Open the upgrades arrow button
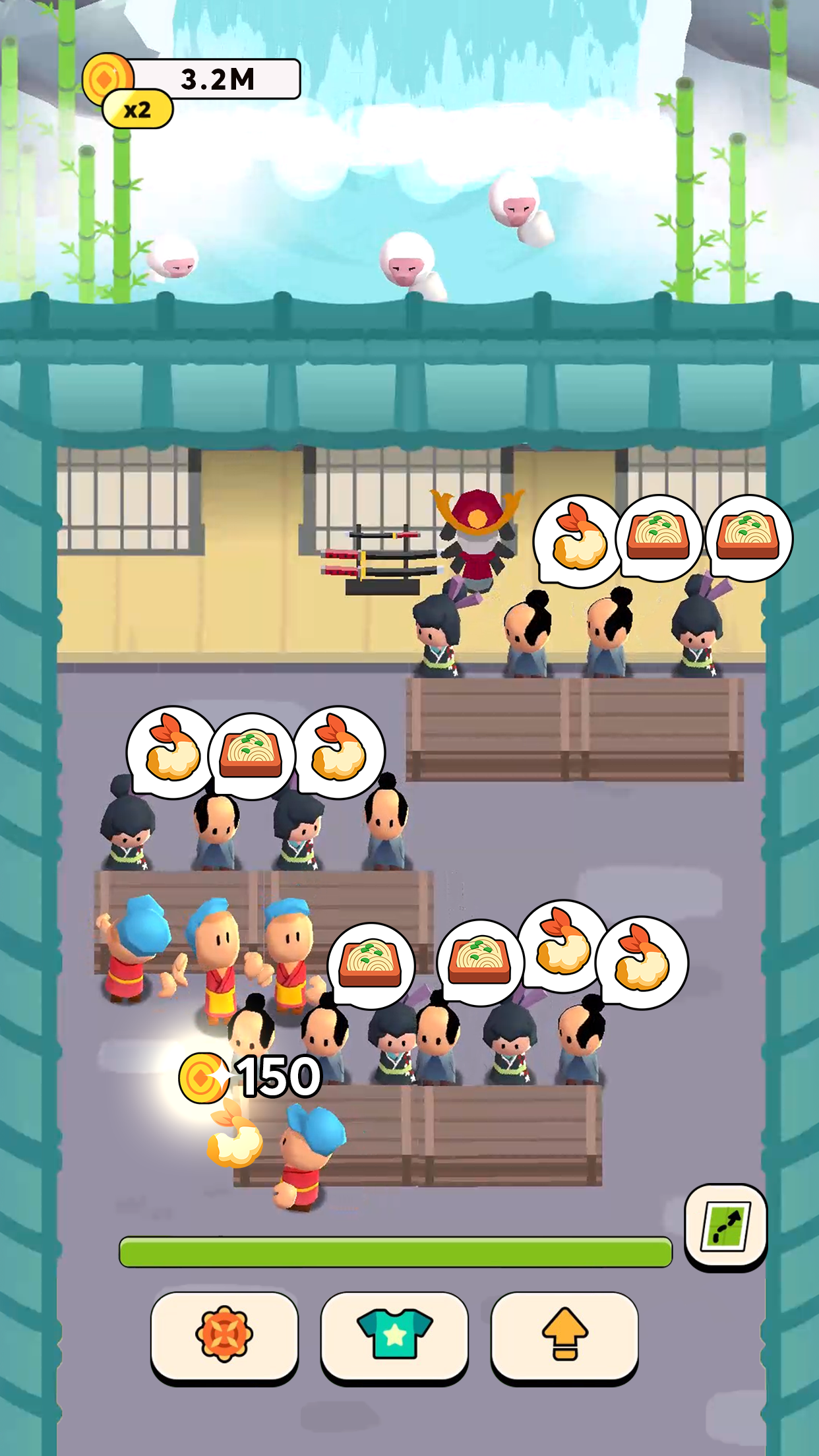819x1456 pixels. pyautogui.click(x=564, y=1334)
